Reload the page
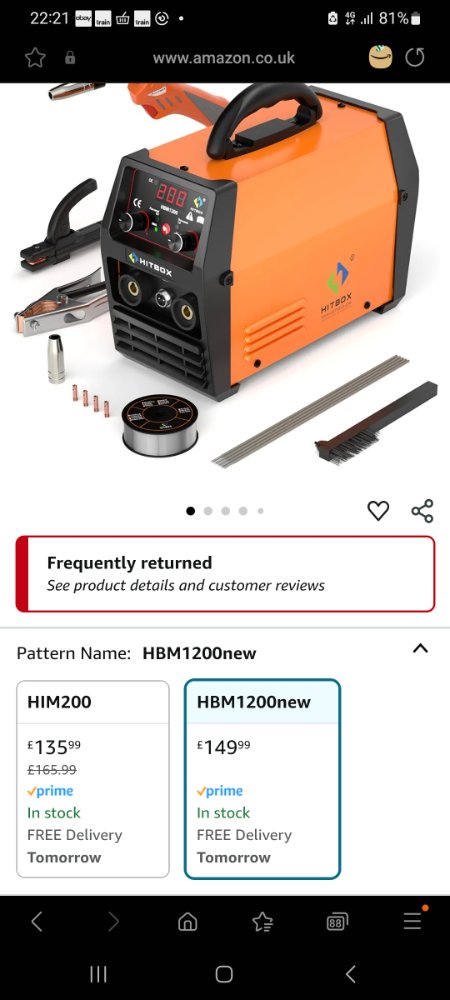The width and height of the screenshot is (450, 1000). 414,58
